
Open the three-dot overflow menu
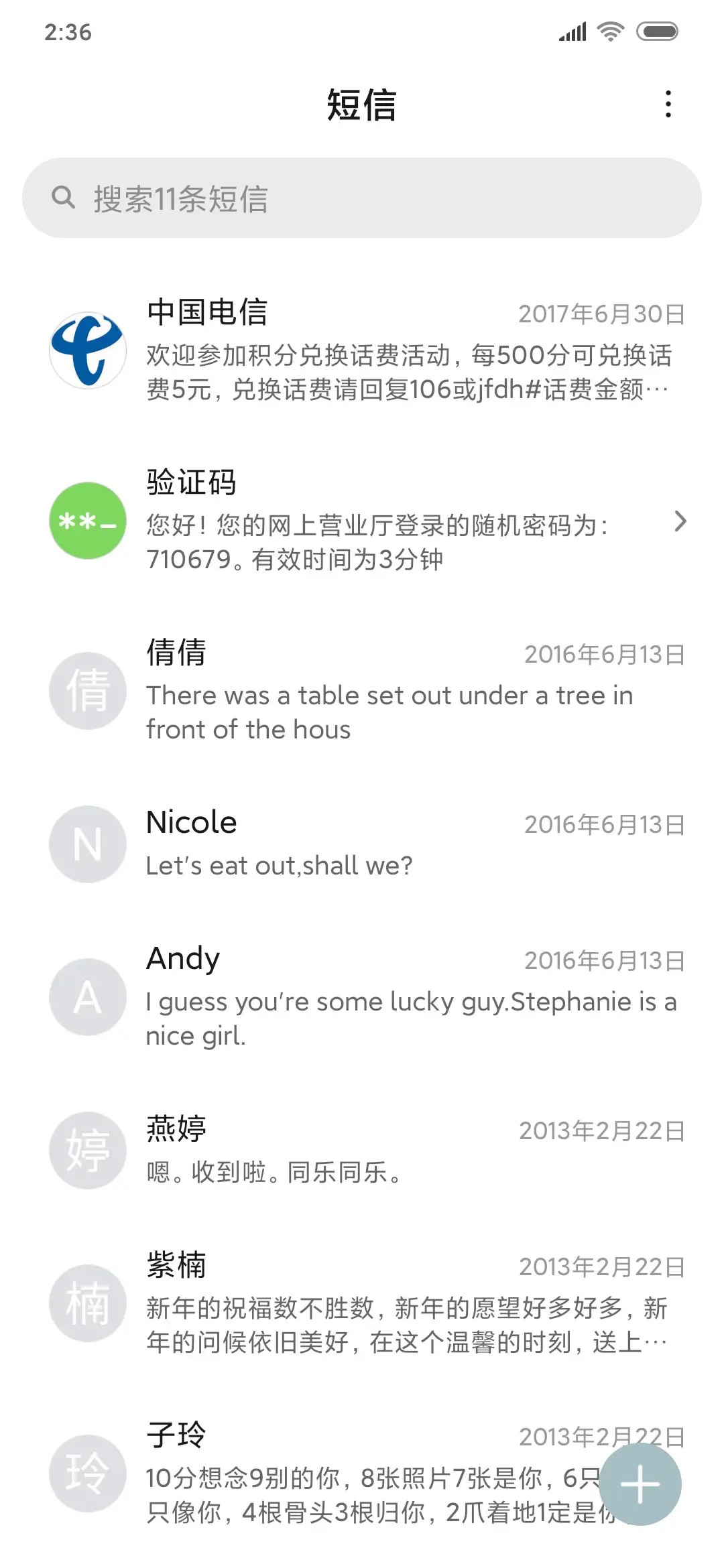point(668,105)
